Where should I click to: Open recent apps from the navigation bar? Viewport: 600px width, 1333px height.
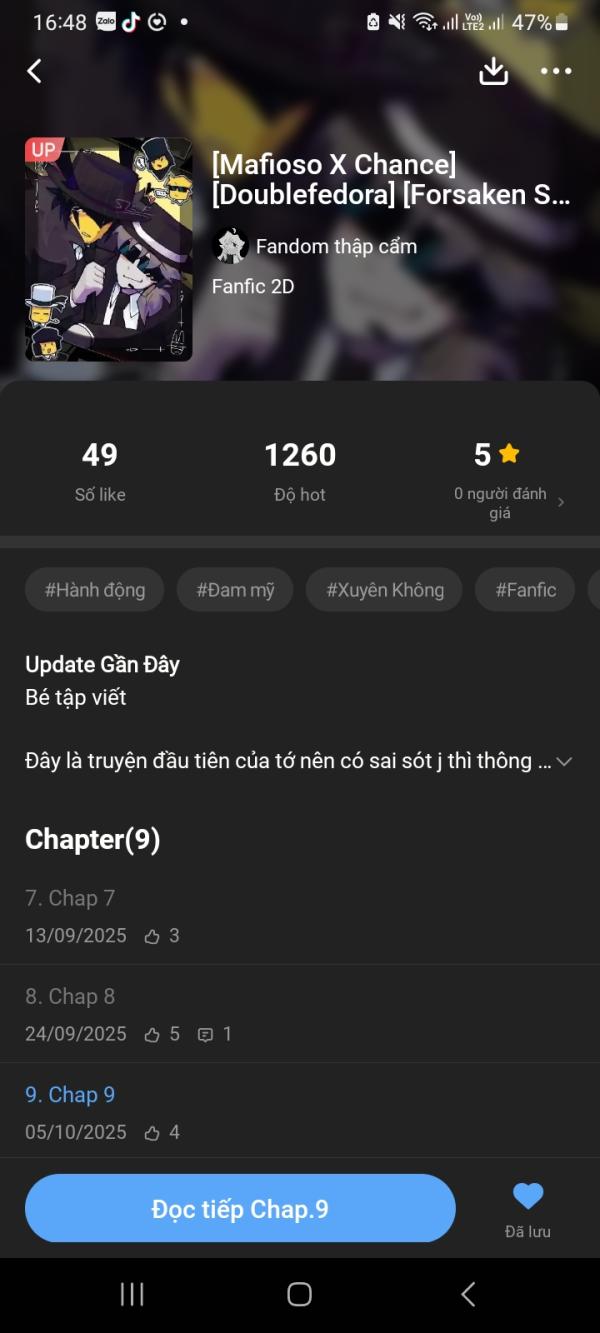click(x=132, y=1294)
